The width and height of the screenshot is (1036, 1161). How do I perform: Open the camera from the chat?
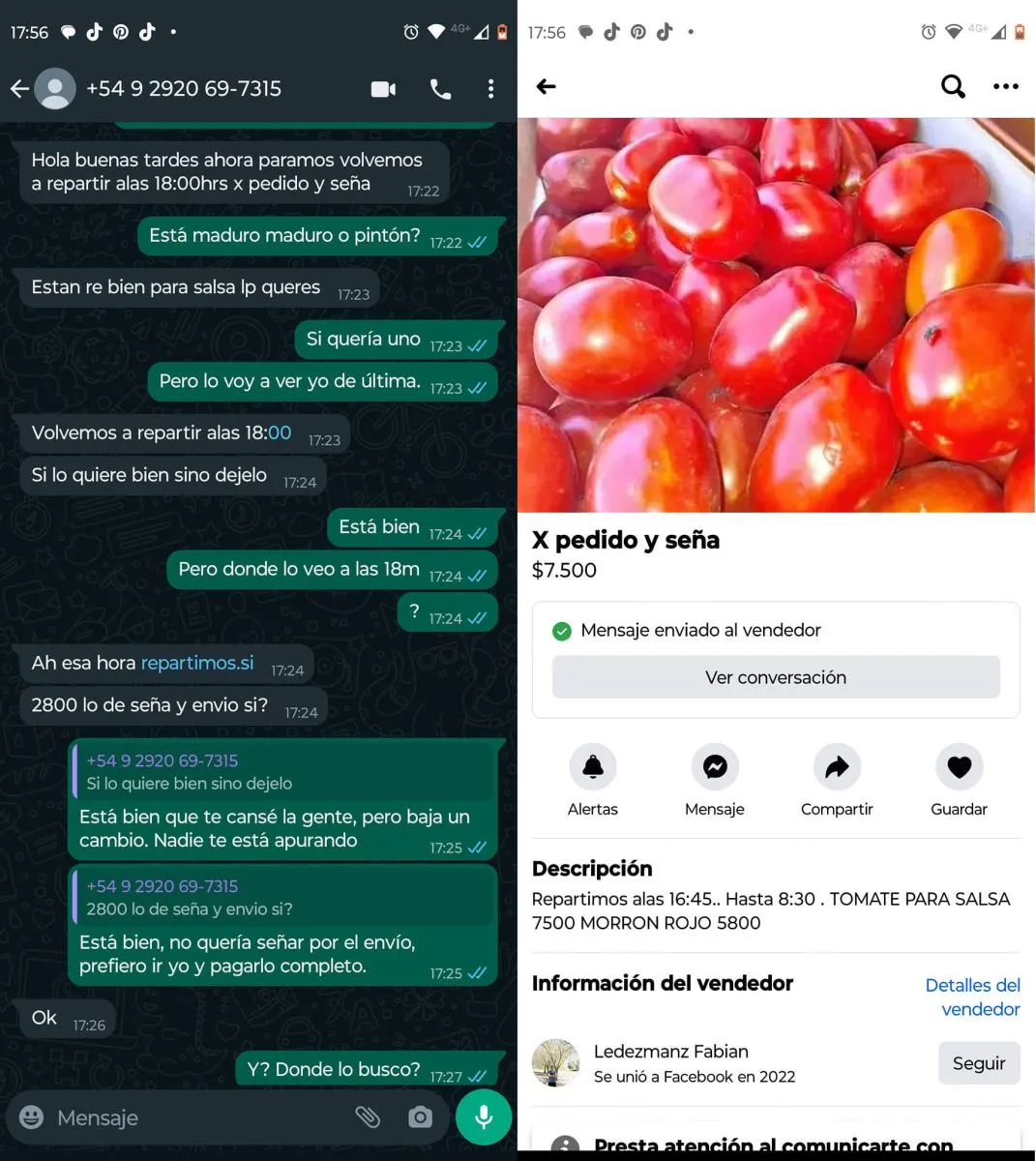pos(420,1117)
